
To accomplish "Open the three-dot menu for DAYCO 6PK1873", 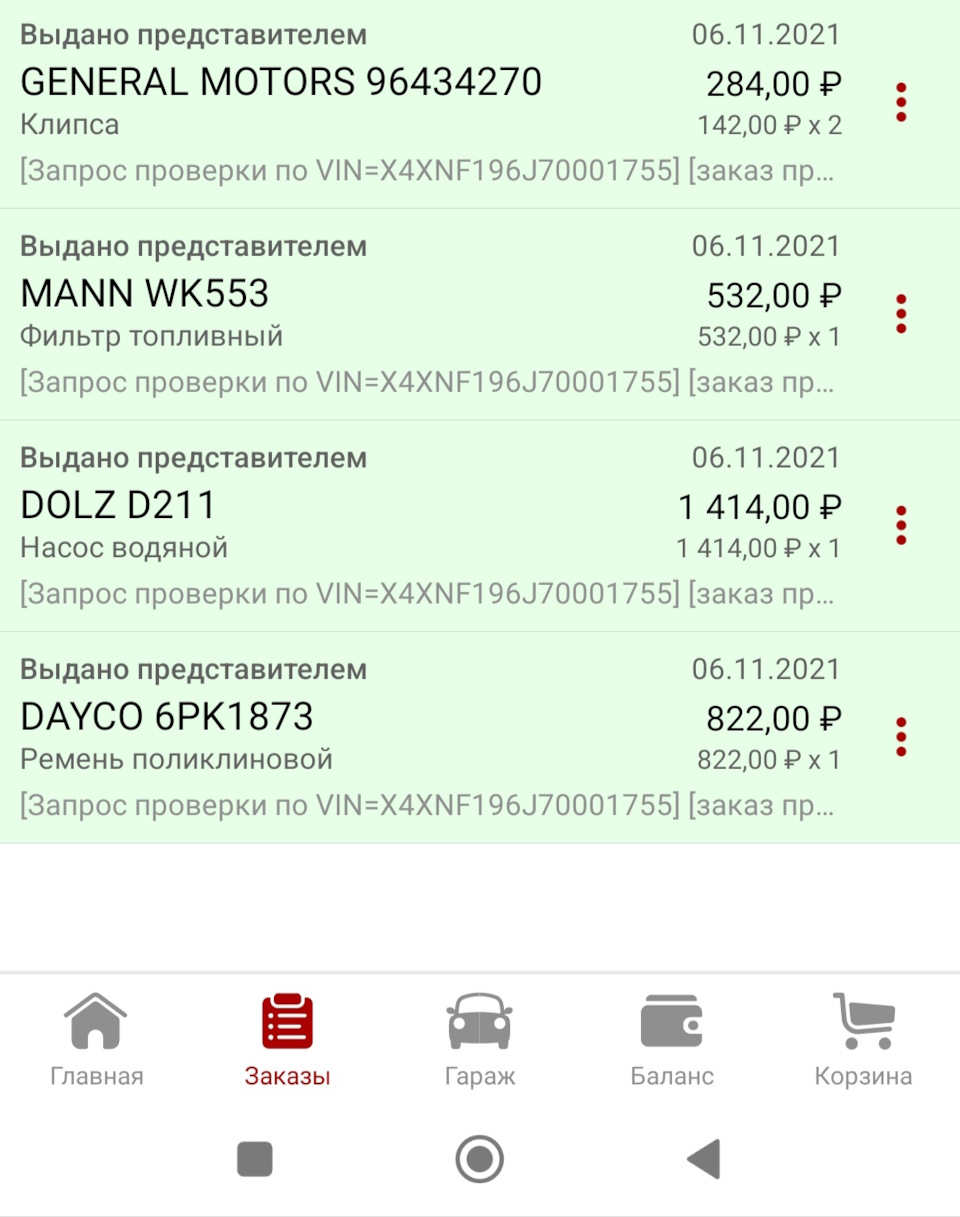I will coord(902,735).
